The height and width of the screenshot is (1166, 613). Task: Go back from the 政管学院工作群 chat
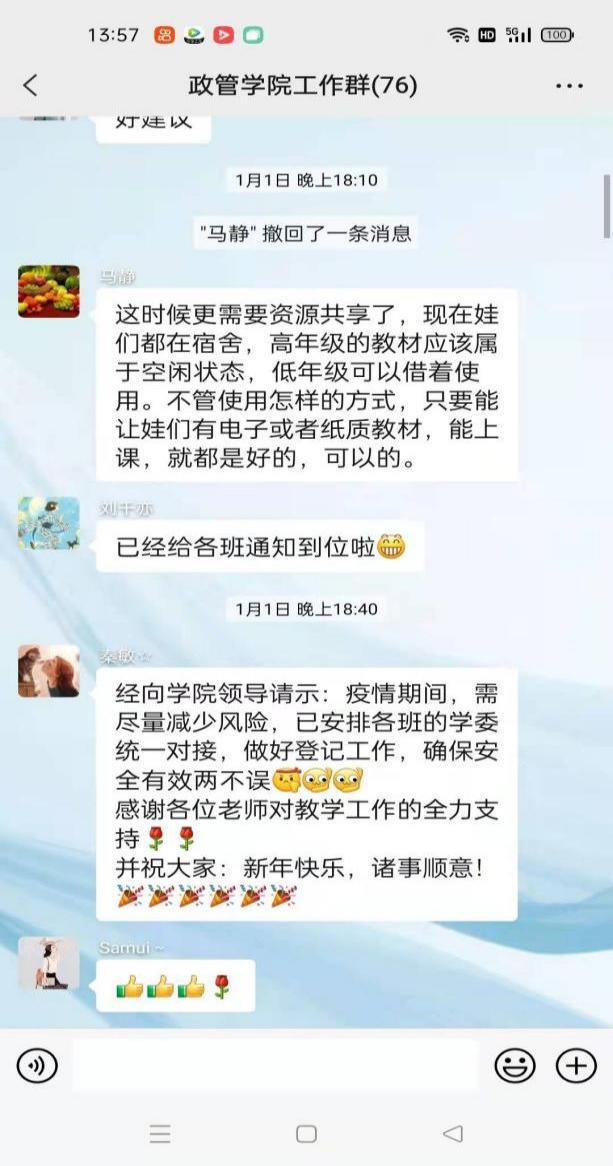(x=30, y=86)
